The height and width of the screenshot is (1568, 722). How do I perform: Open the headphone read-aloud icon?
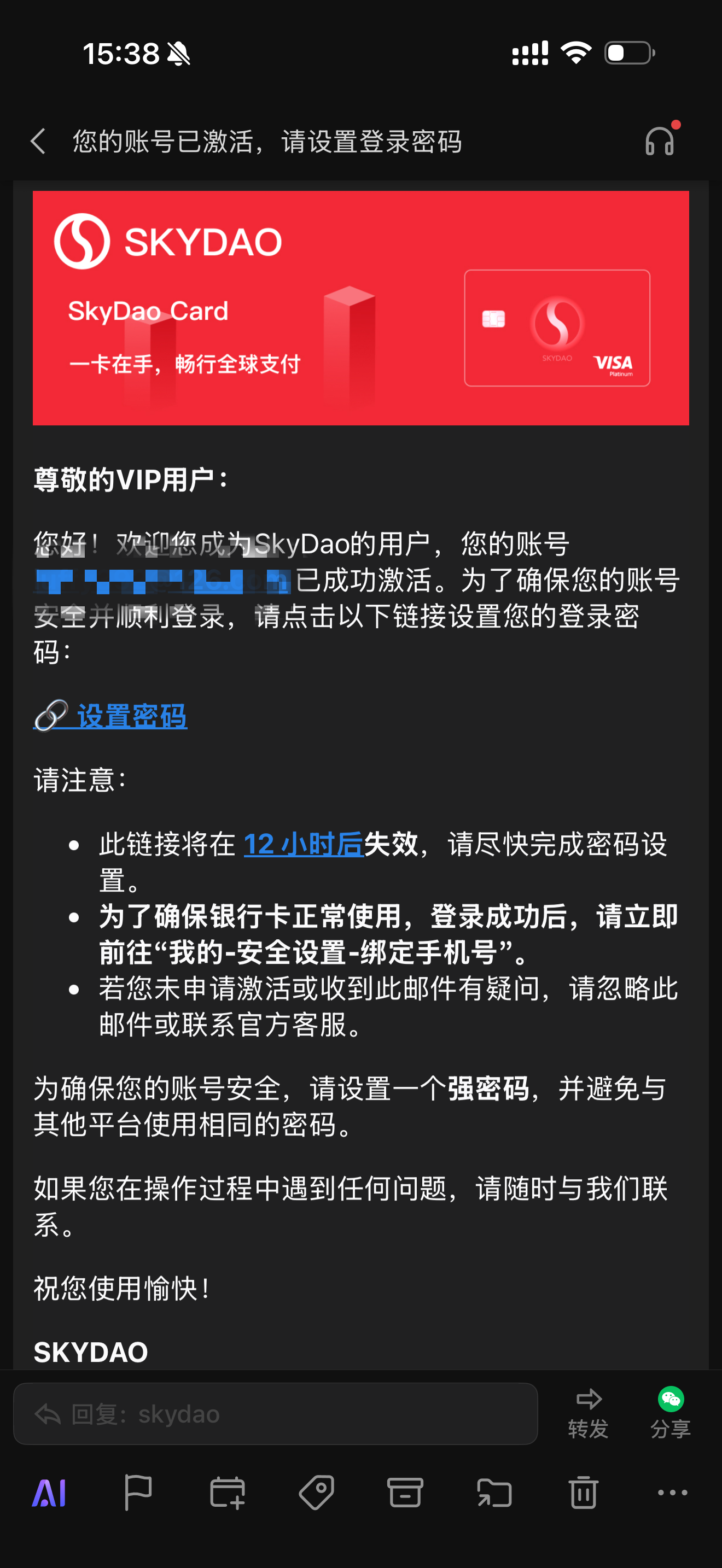[660, 141]
